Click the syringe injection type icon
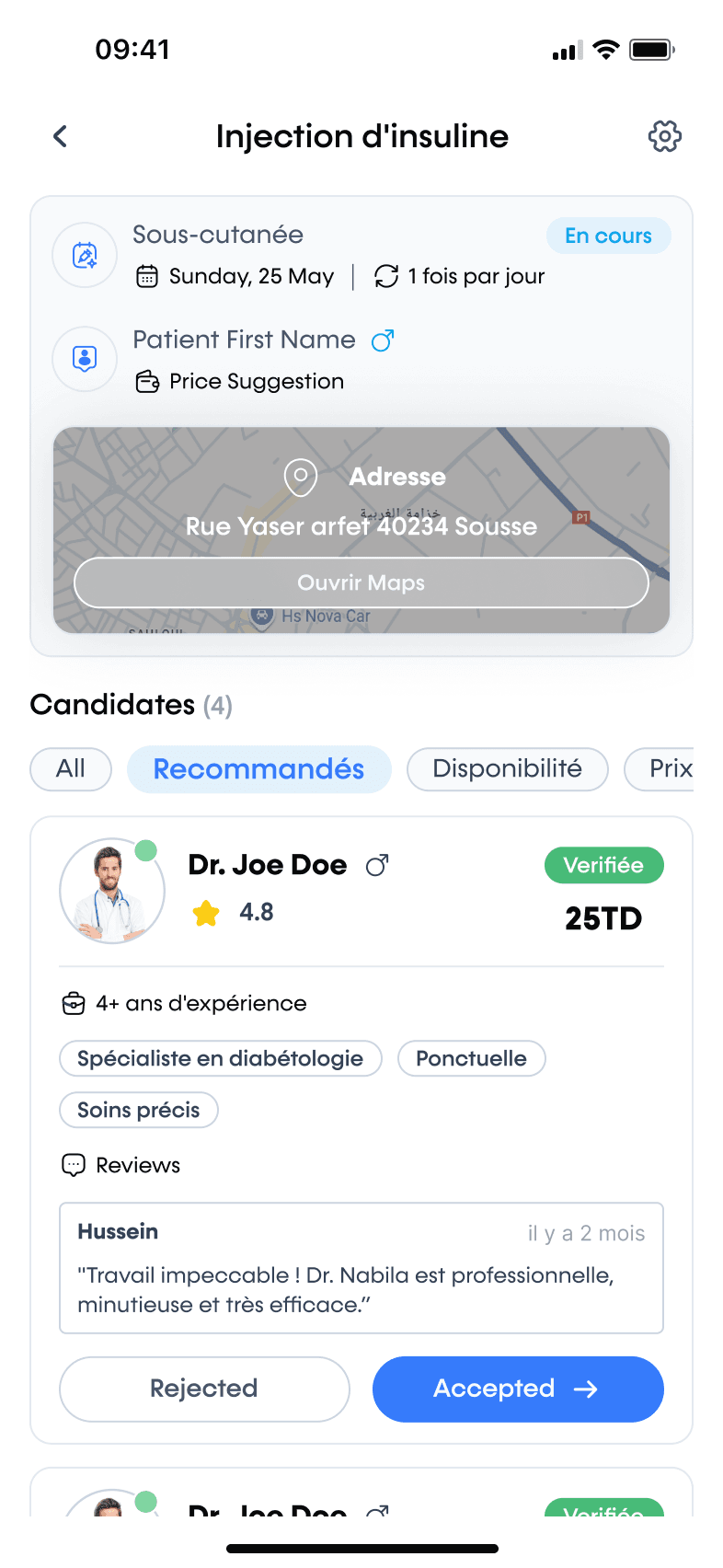Image resolution: width=723 pixels, height=1568 pixels. tap(85, 255)
